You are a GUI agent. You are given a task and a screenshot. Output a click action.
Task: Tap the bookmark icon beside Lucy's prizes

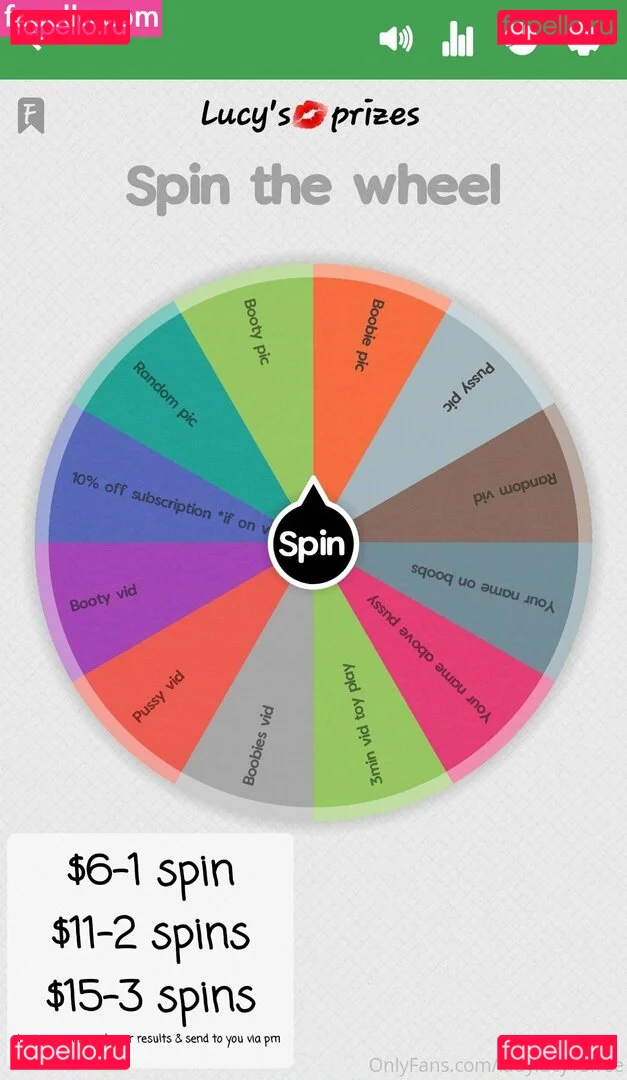coord(31,116)
